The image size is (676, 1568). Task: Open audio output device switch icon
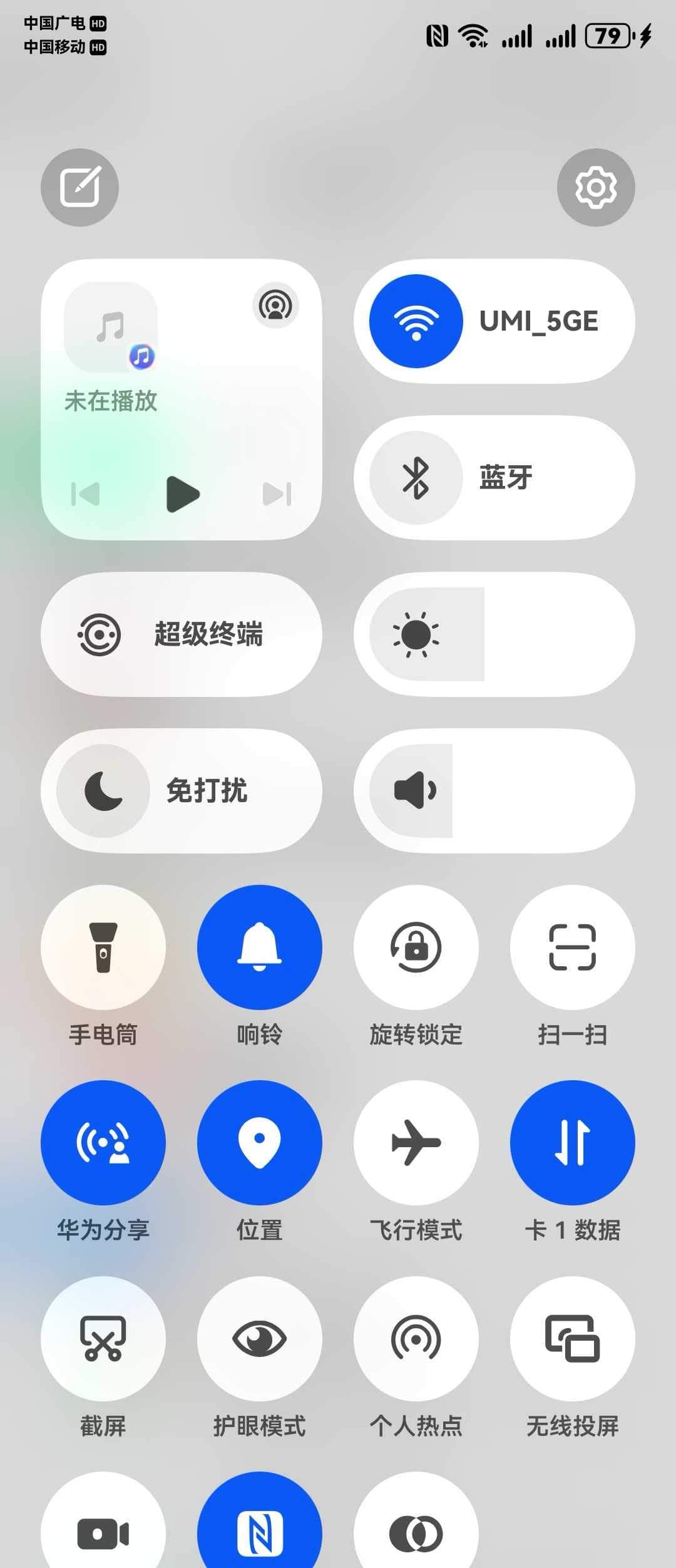click(275, 306)
